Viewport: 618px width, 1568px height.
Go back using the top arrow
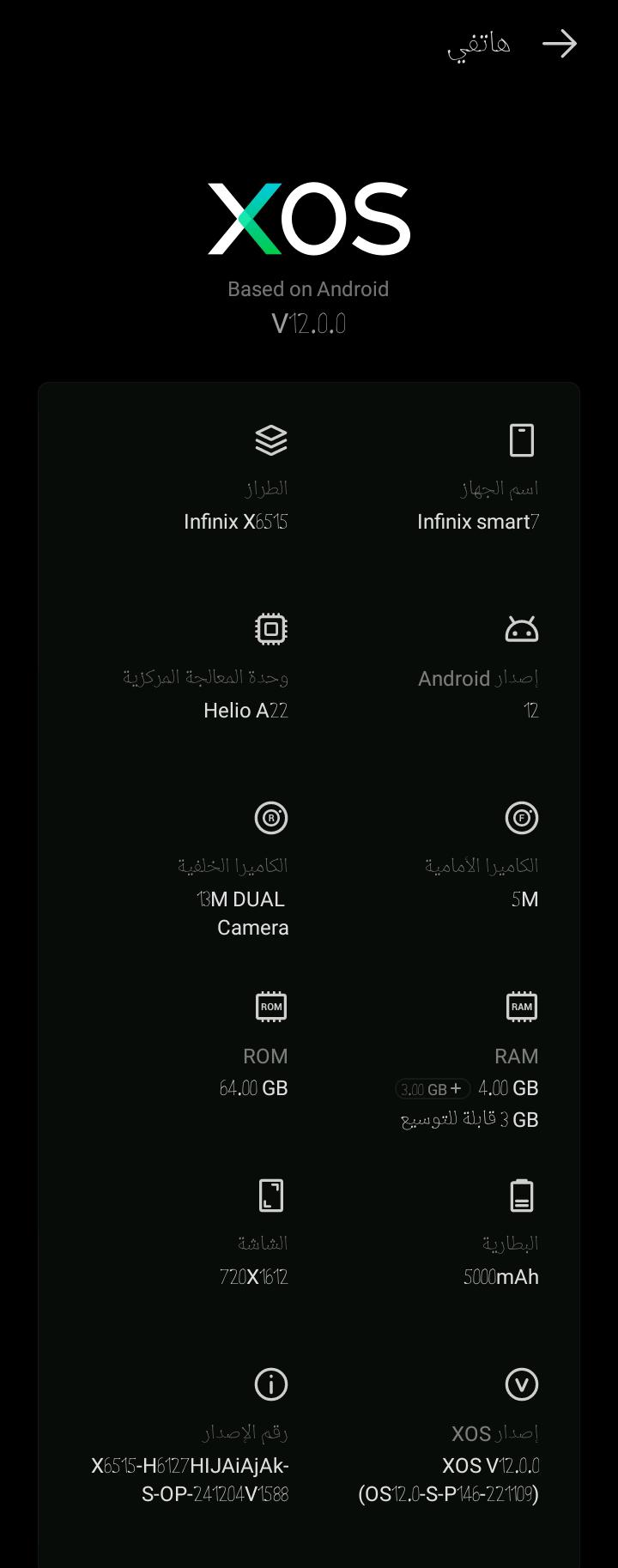point(560,44)
